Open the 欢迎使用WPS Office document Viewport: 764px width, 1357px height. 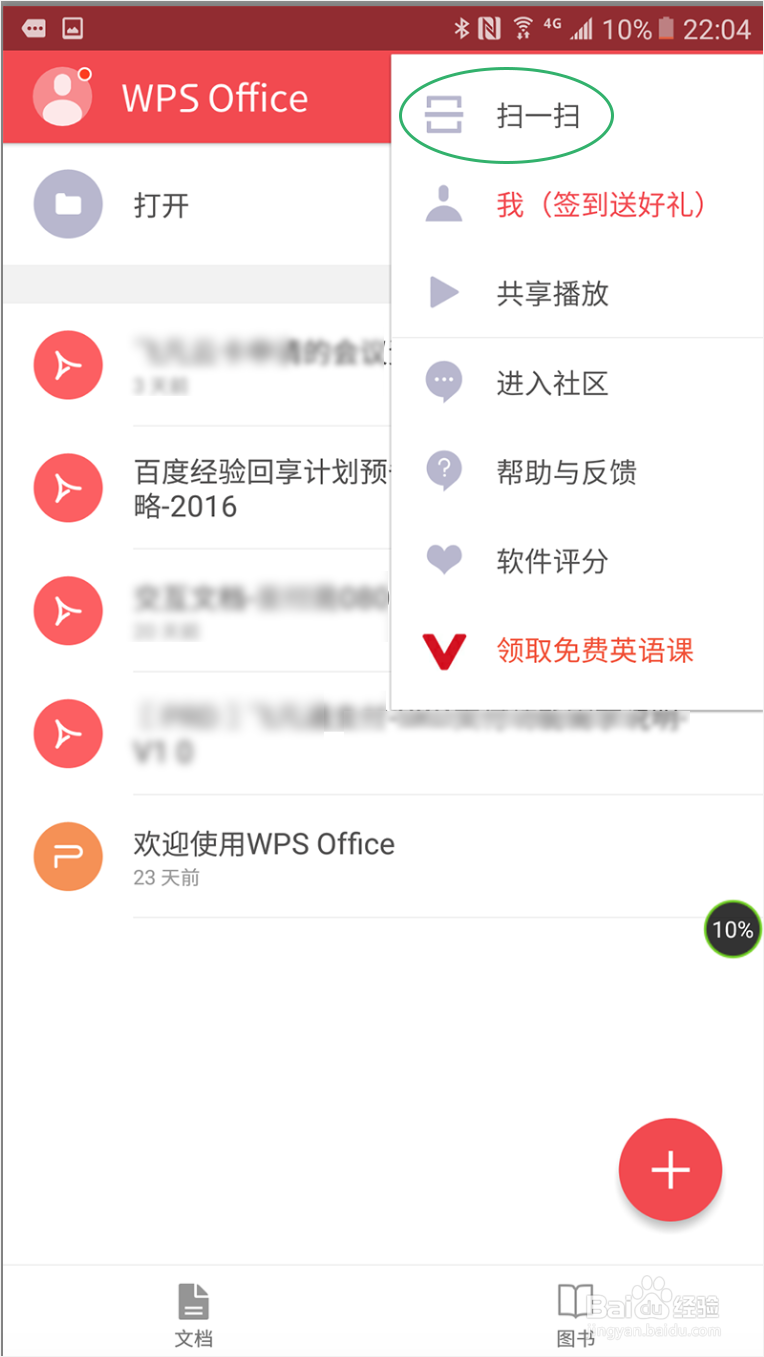262,844
